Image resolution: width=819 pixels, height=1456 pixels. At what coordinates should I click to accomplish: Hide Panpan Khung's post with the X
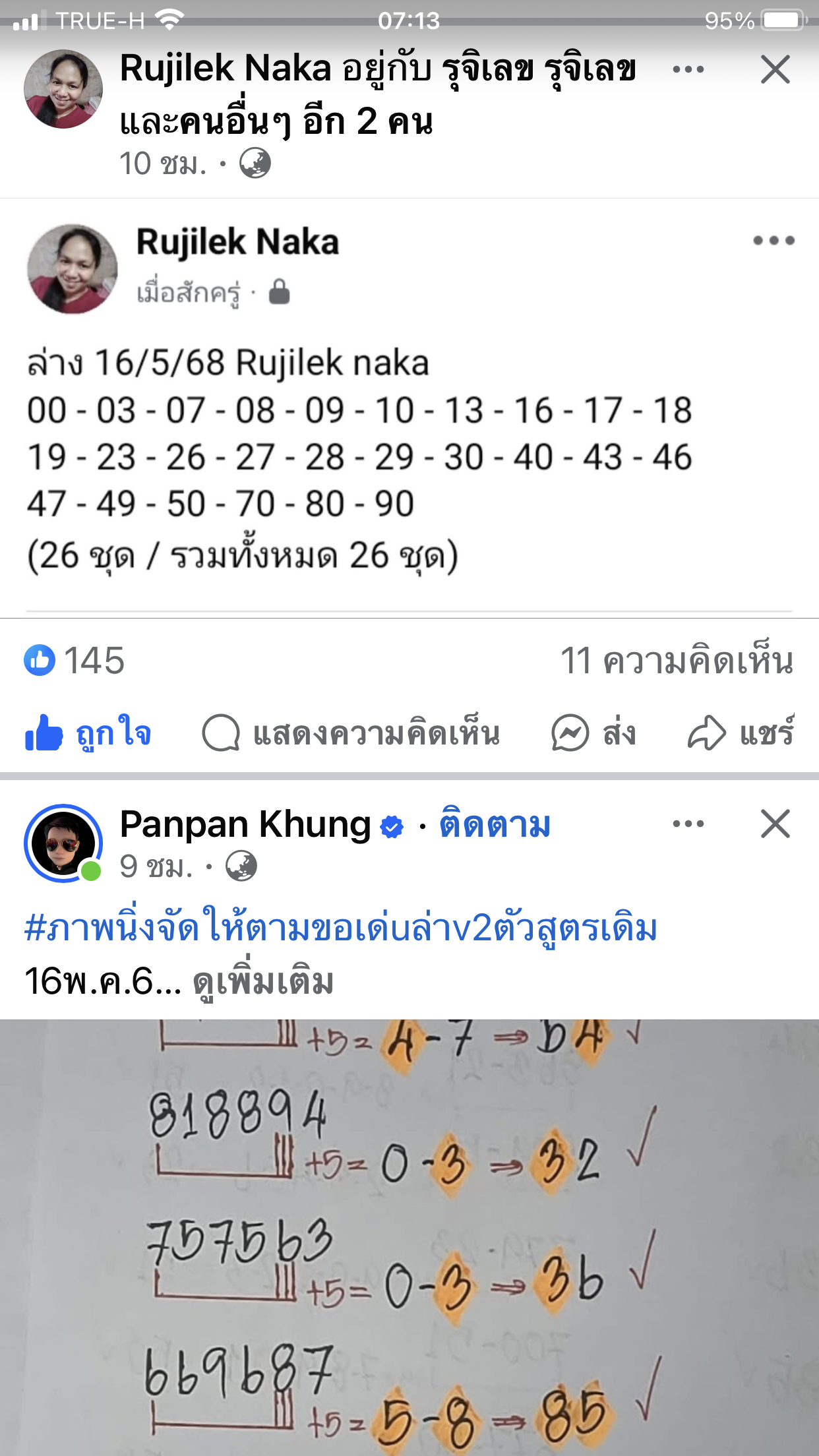coord(775,824)
